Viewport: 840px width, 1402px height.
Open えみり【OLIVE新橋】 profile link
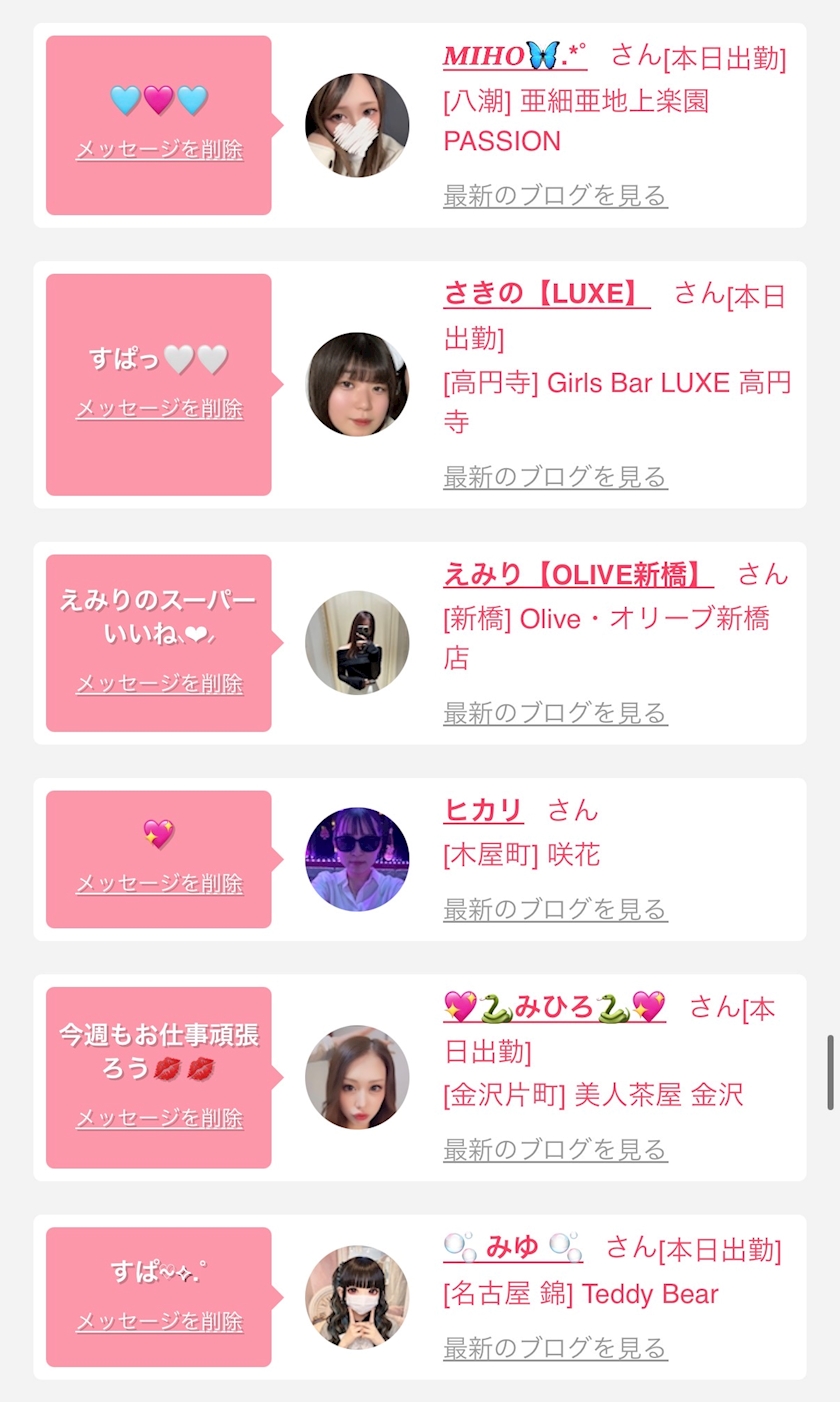[578, 575]
